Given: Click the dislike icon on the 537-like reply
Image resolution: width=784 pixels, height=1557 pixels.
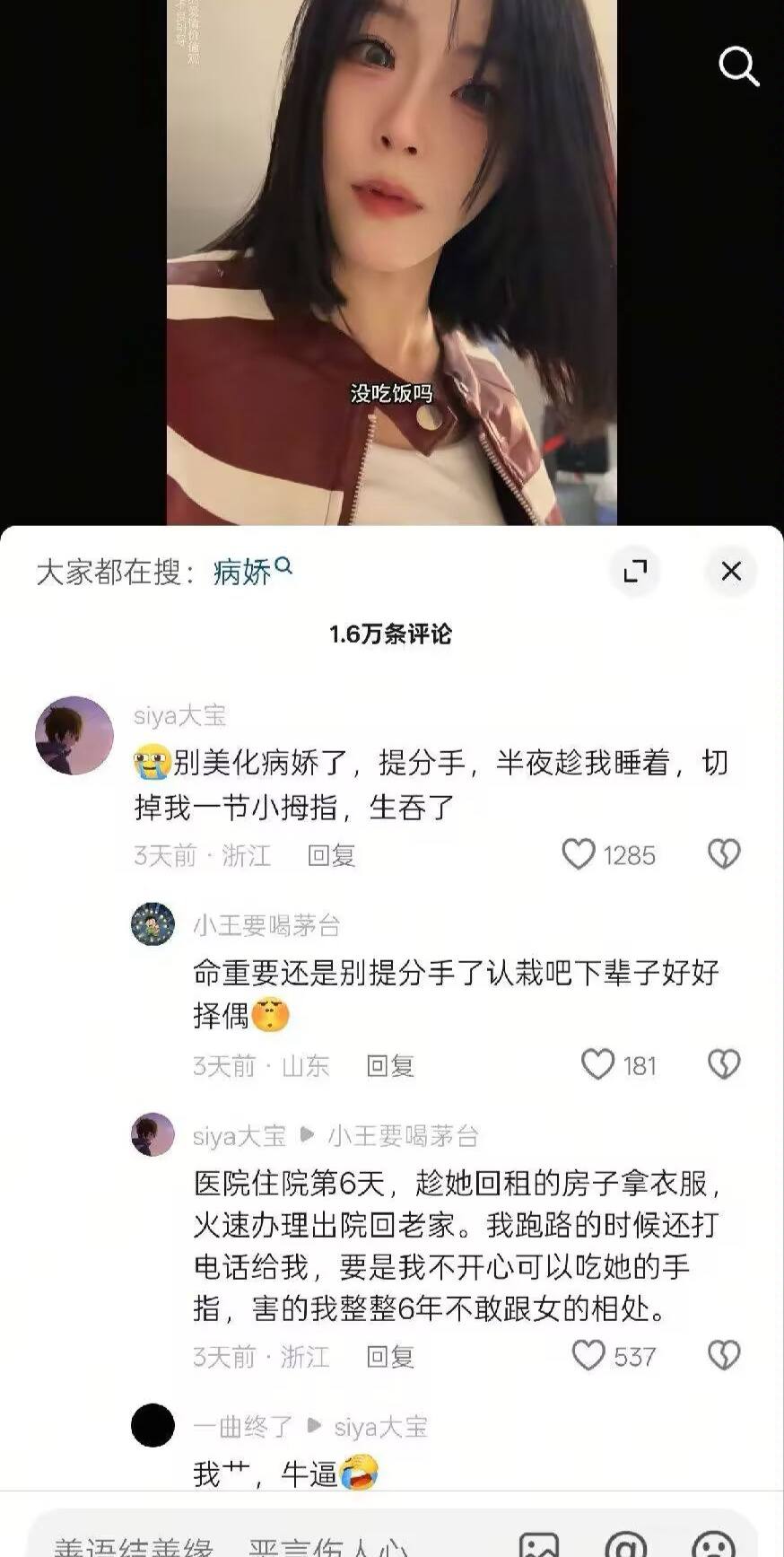Looking at the screenshot, I should (x=723, y=1356).
